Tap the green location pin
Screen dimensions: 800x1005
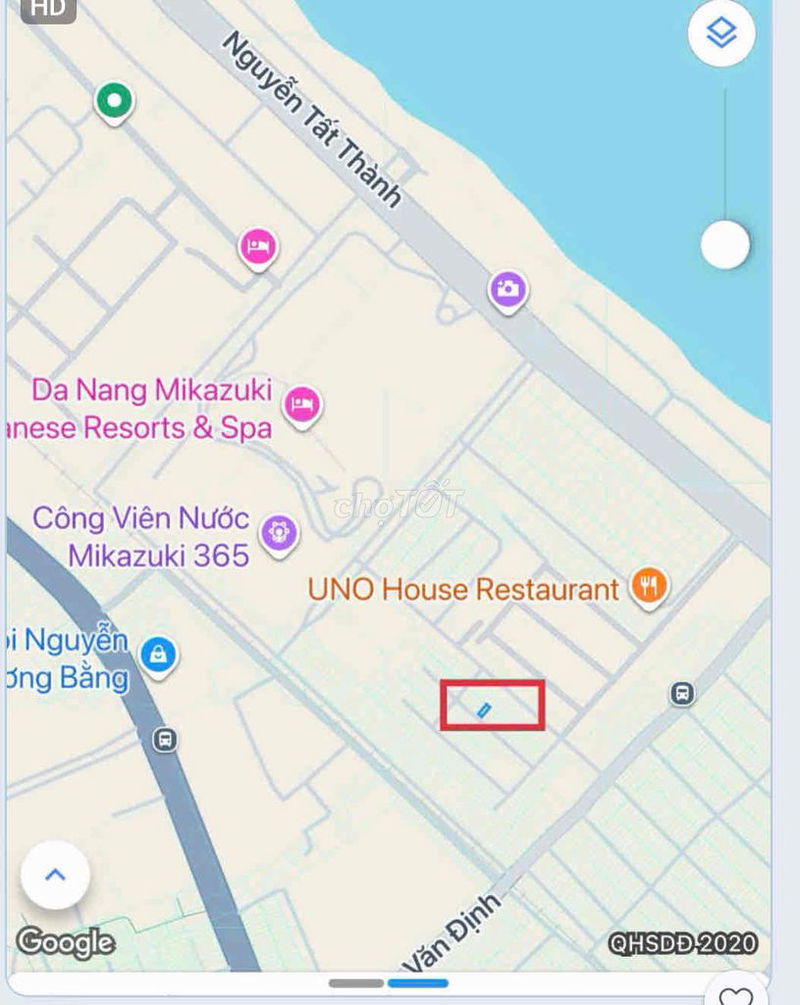(115, 100)
